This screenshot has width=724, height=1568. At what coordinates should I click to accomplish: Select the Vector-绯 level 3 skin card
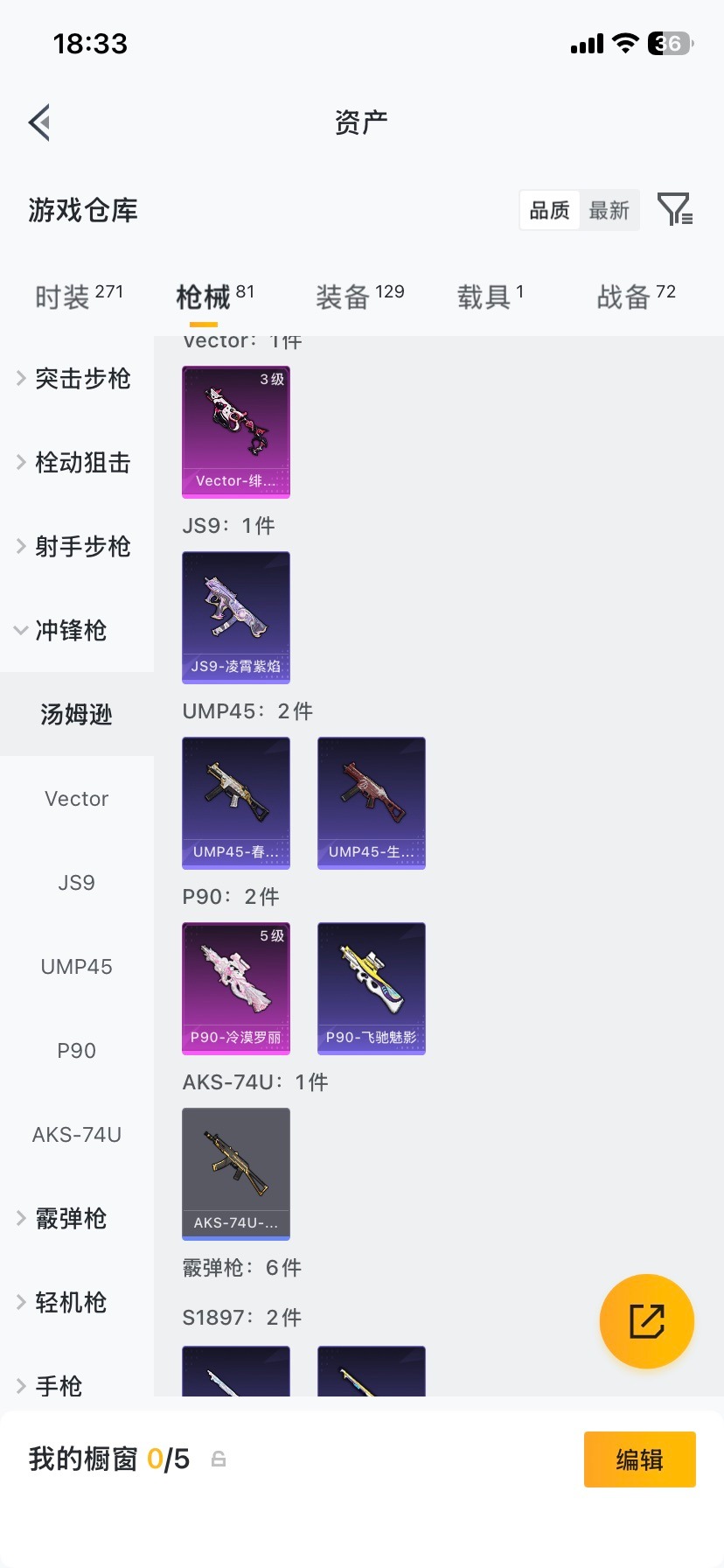pos(235,432)
